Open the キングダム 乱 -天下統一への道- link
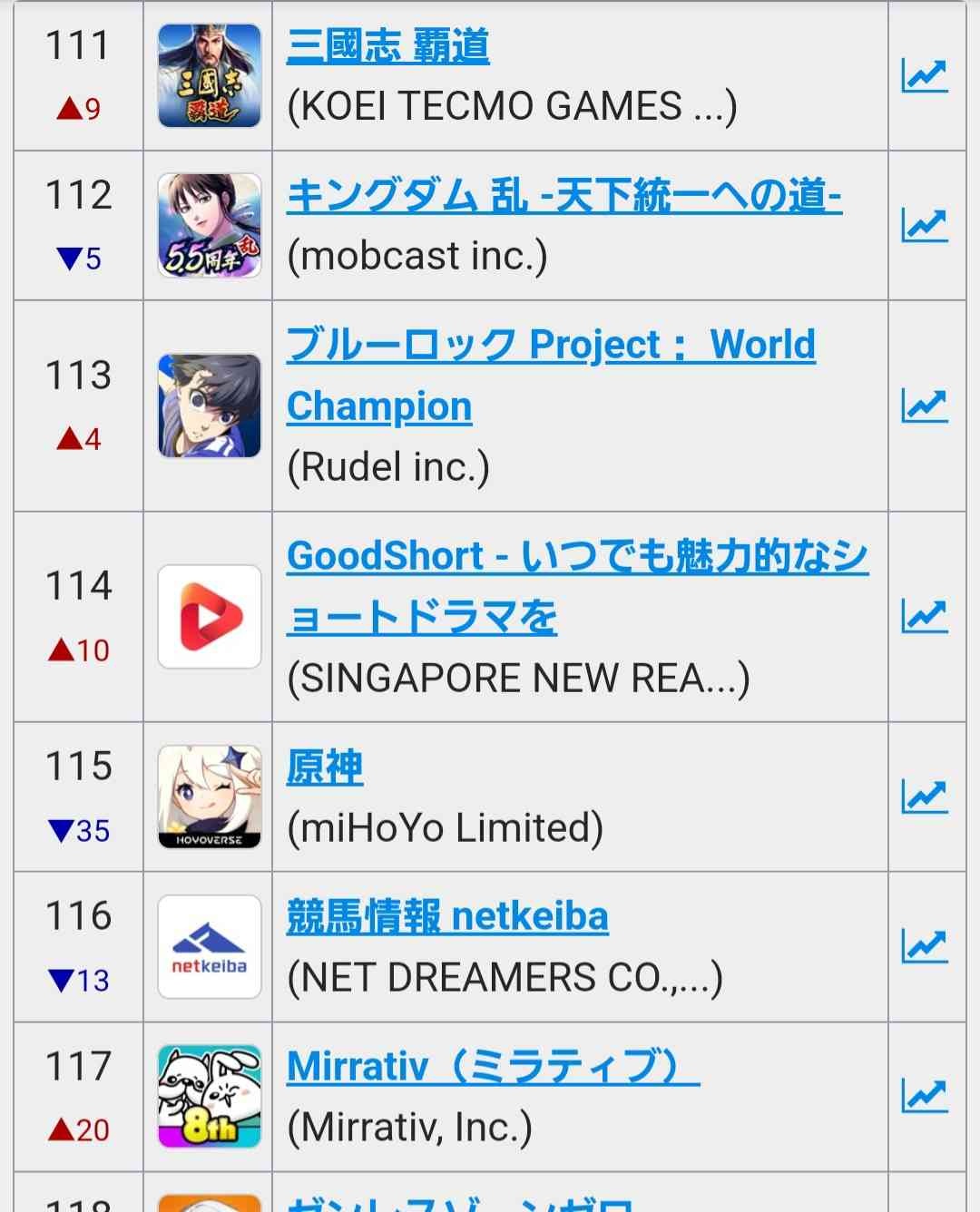Image resolution: width=980 pixels, height=1212 pixels. click(x=563, y=196)
